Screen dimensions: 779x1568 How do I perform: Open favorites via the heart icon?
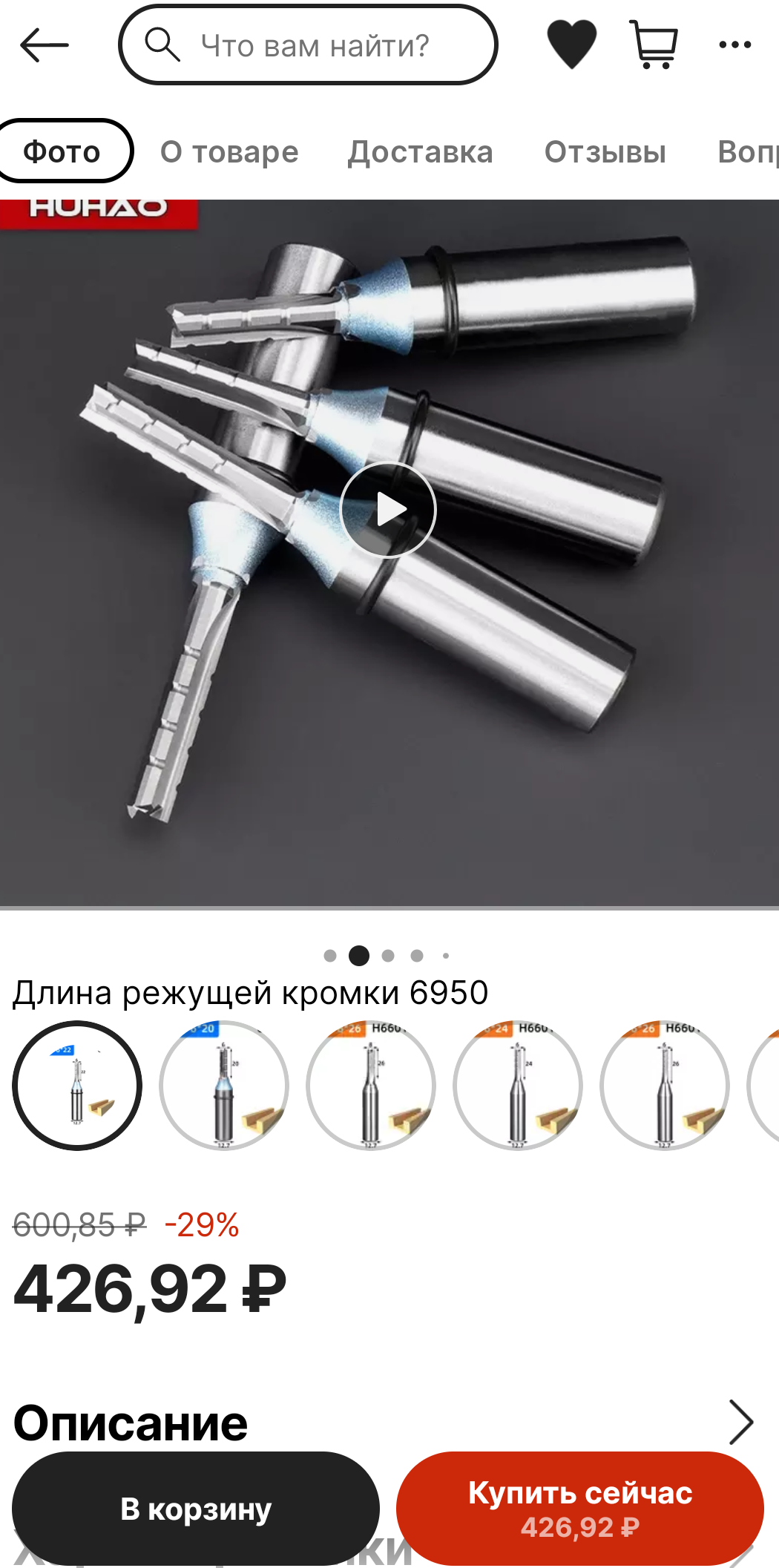point(571,45)
